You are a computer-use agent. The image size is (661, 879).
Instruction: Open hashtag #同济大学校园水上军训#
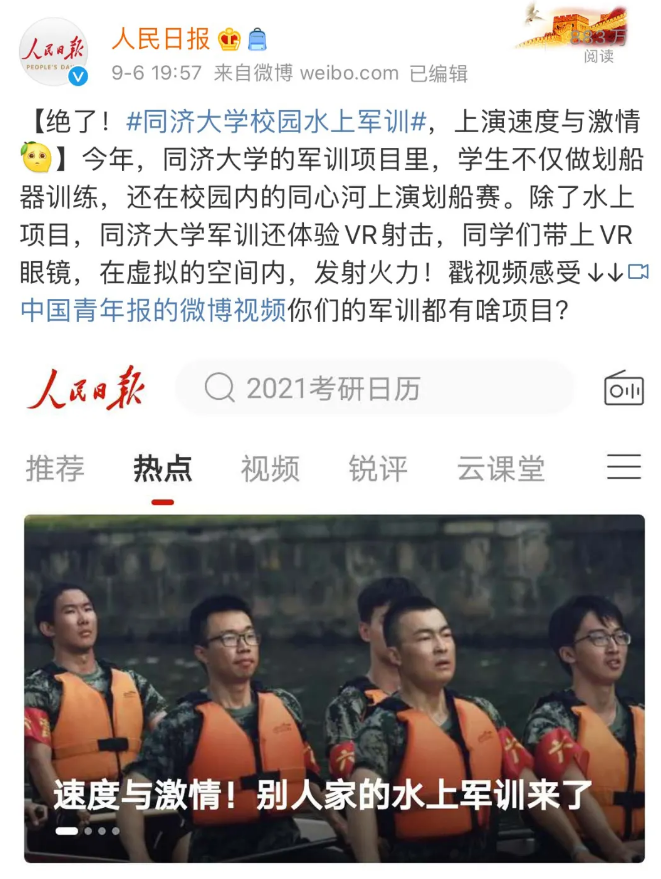pos(278,123)
